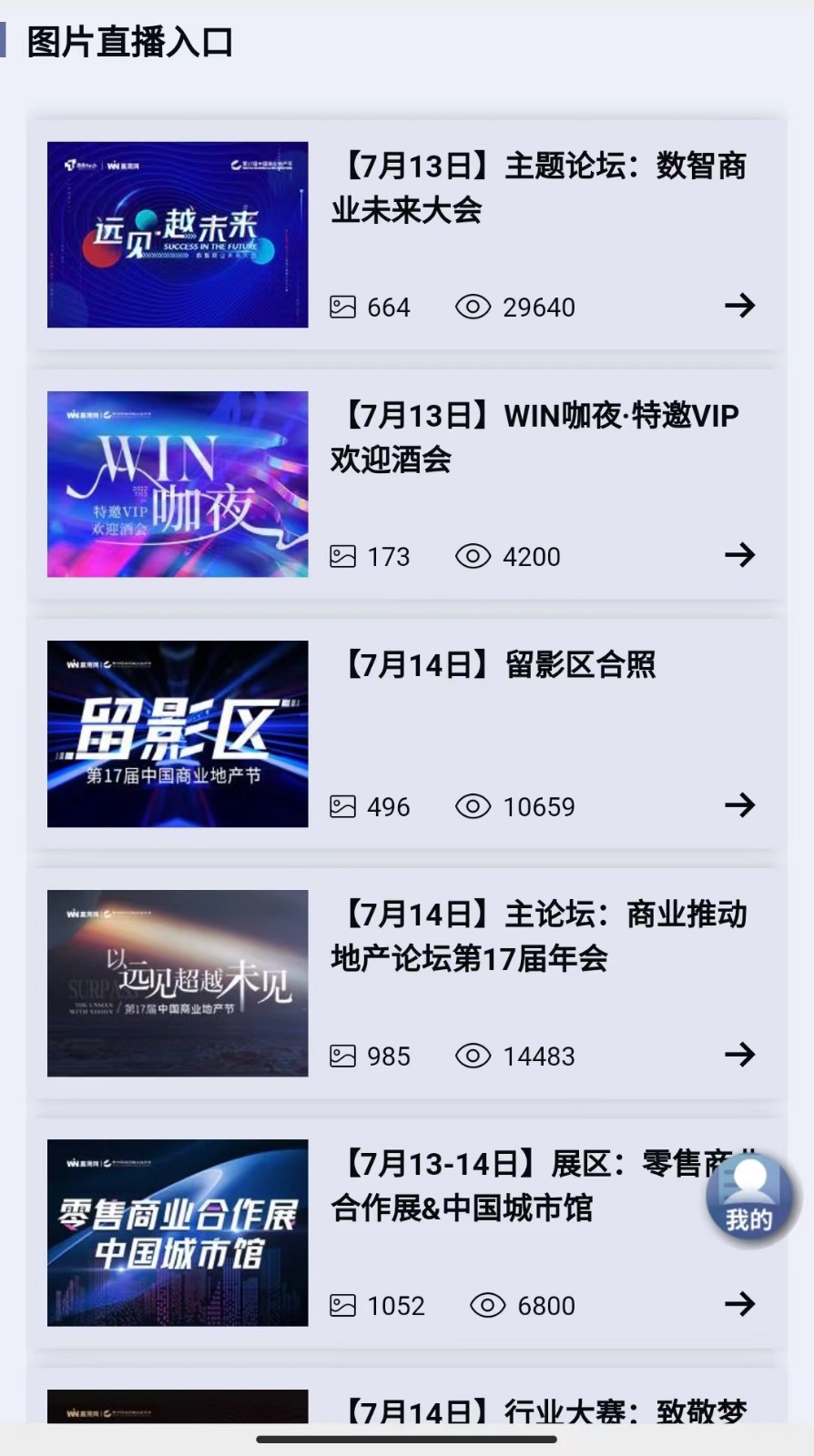The height and width of the screenshot is (1456, 814).
Task: Open the 7月14日 行业大赛 album card
Action: [543, 1409]
